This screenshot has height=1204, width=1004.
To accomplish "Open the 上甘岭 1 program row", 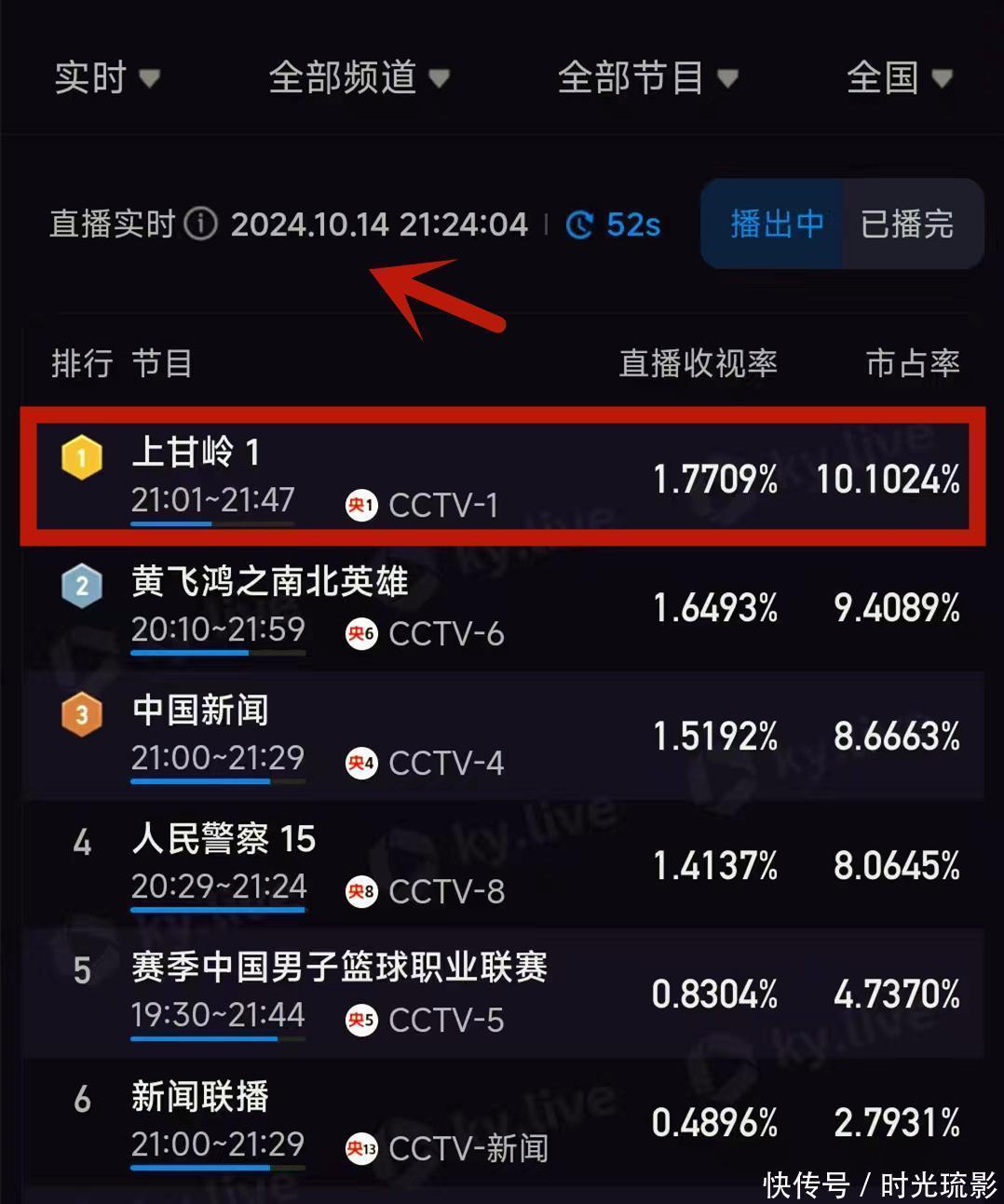I will (x=503, y=477).
